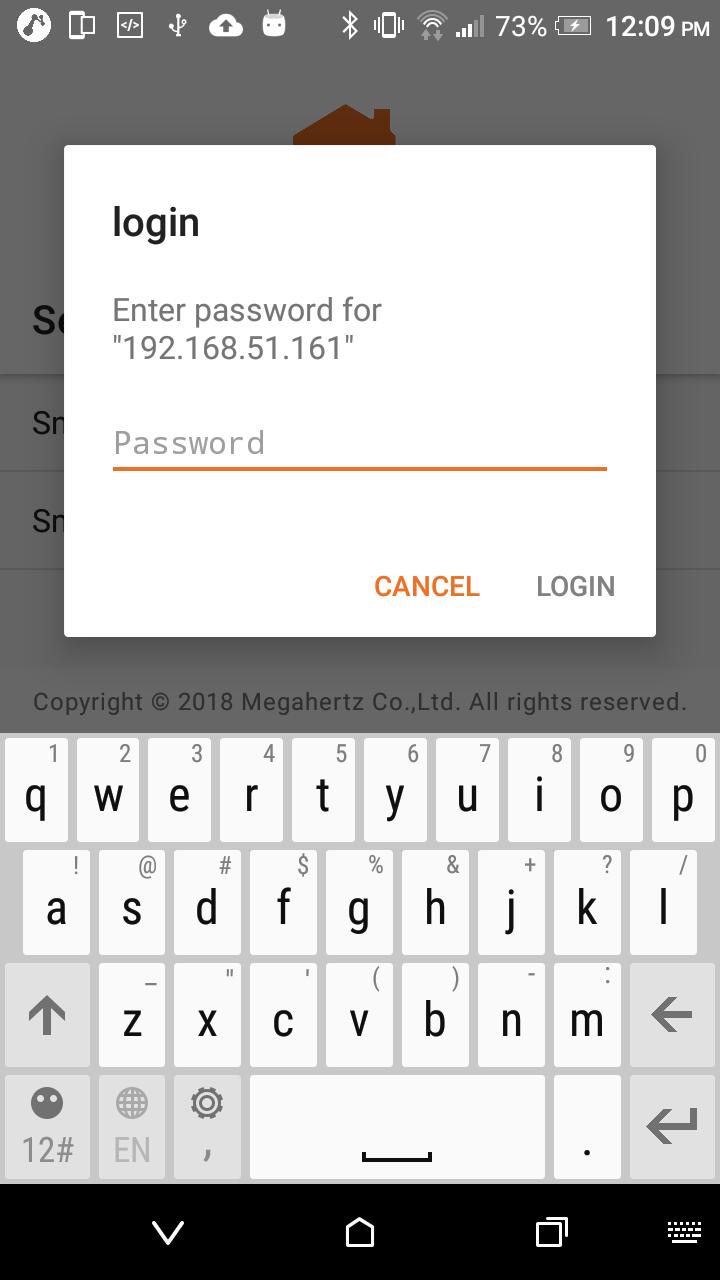Select the emoji smiley key on keyboard
Image resolution: width=720 pixels, height=1280 pixels.
[x=47, y=1105]
